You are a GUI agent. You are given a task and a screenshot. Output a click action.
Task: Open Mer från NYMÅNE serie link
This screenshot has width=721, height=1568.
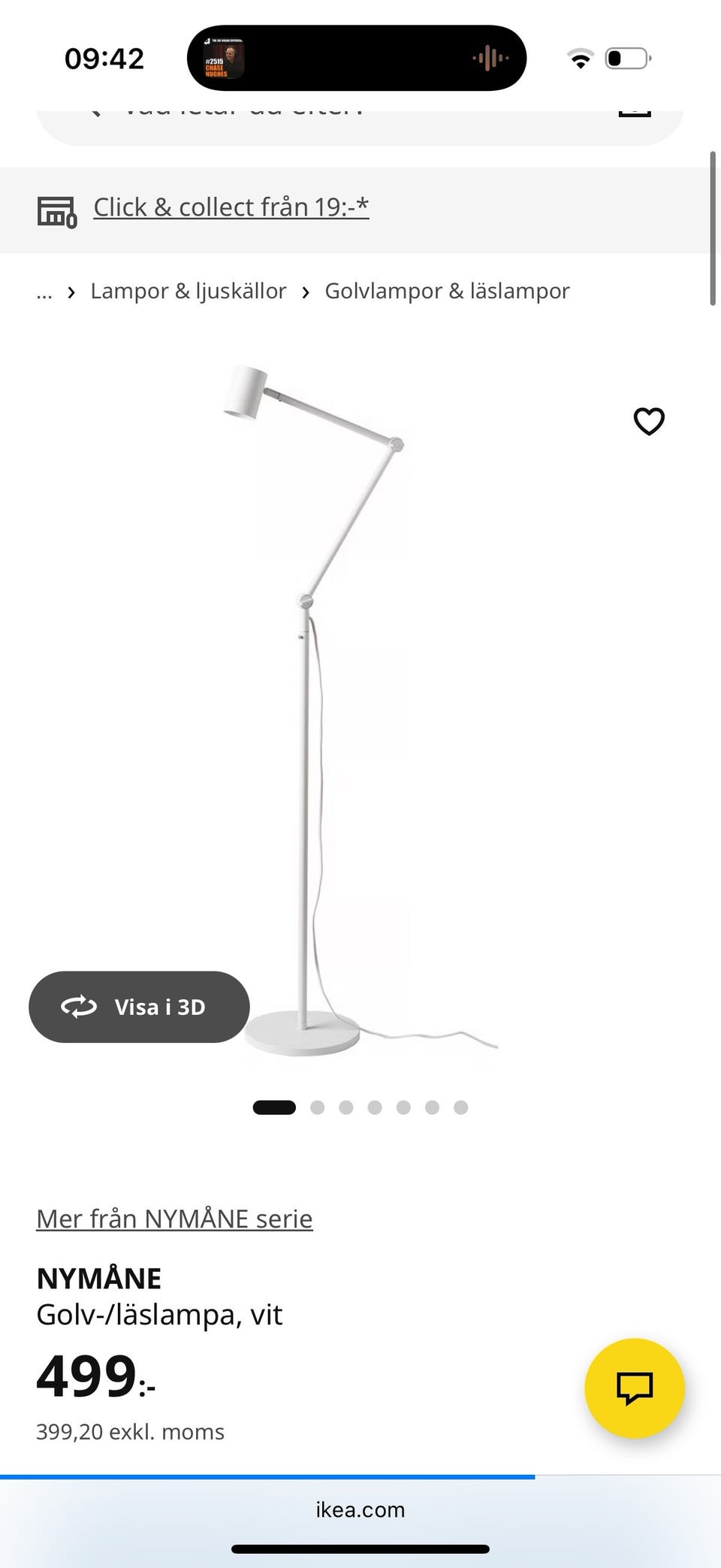click(x=174, y=1219)
